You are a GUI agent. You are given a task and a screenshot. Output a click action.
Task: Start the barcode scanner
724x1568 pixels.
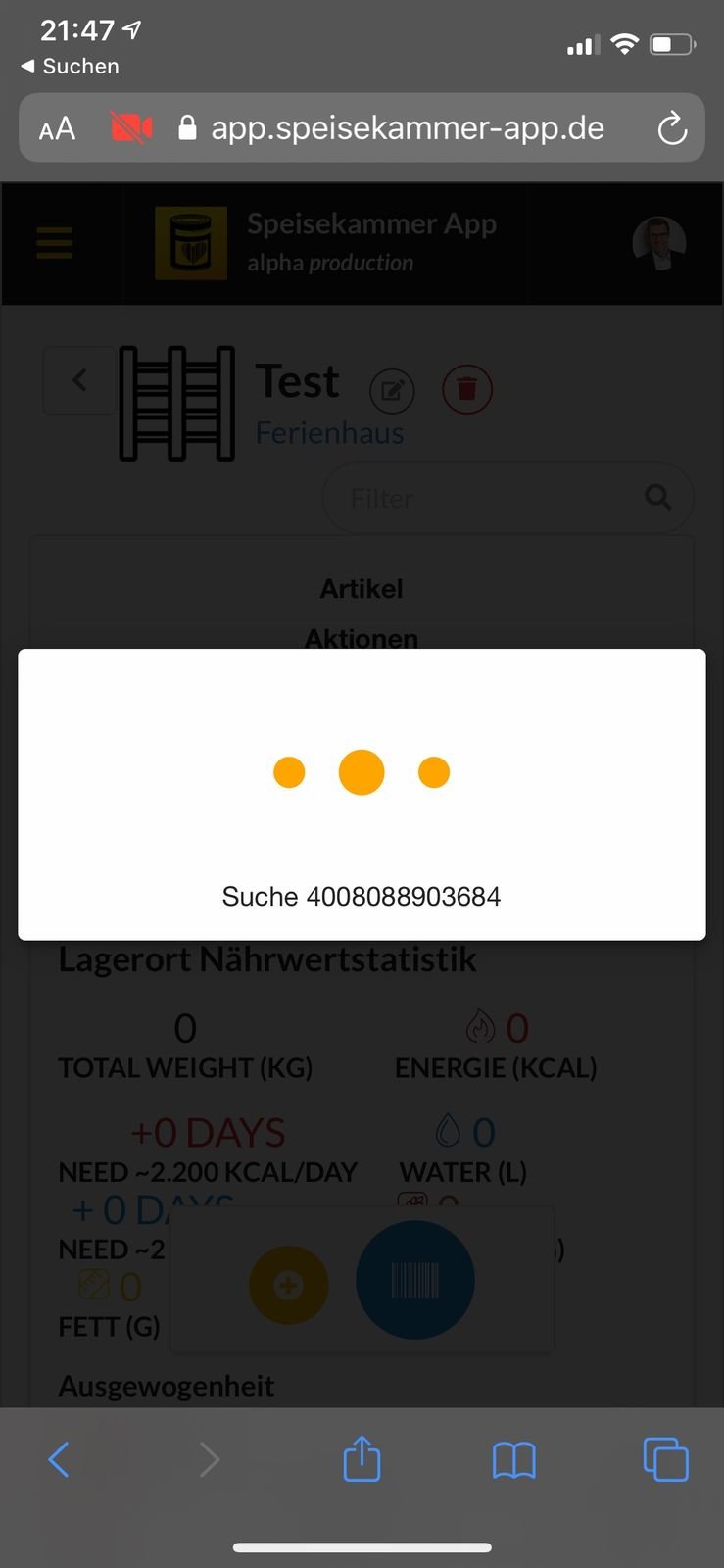[x=415, y=1280]
